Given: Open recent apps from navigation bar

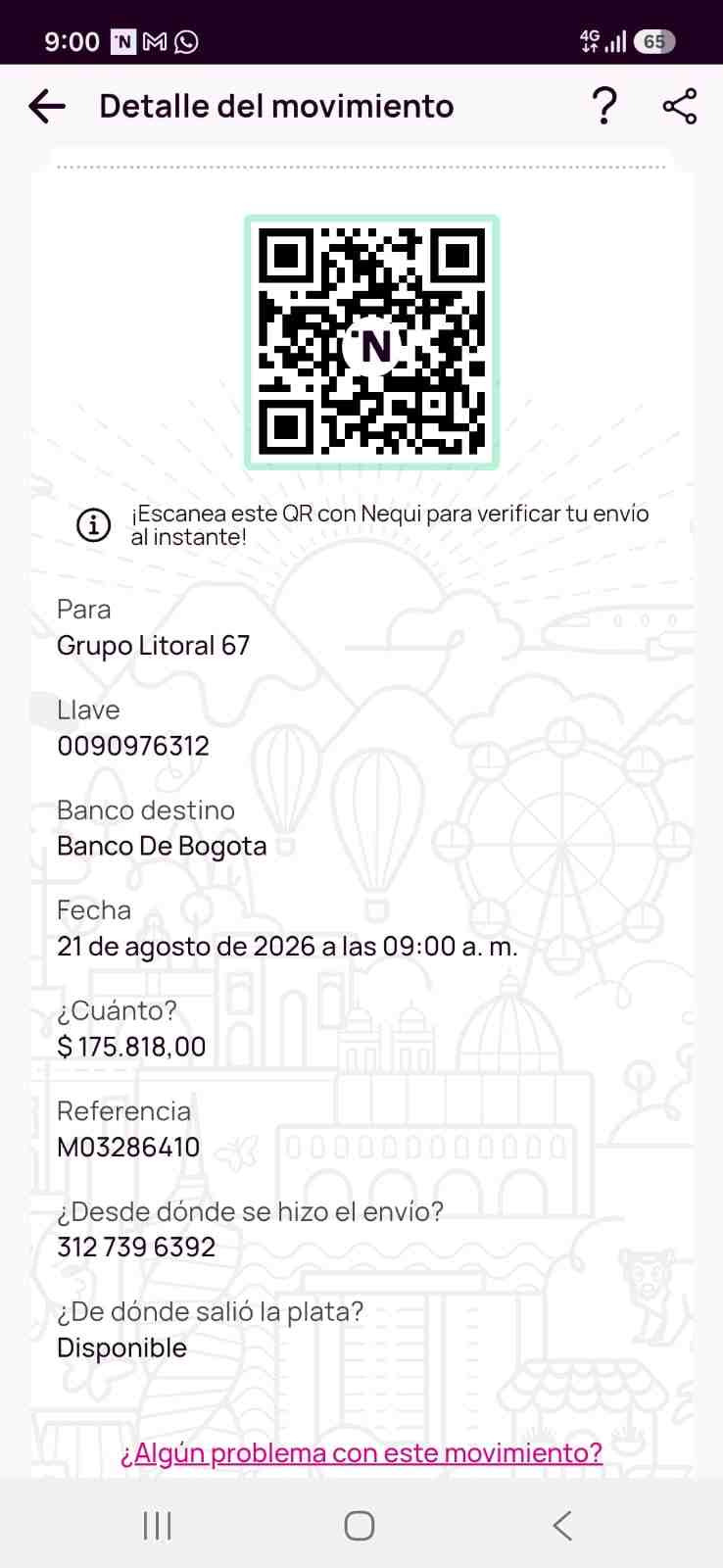Looking at the screenshot, I should (x=157, y=1526).
